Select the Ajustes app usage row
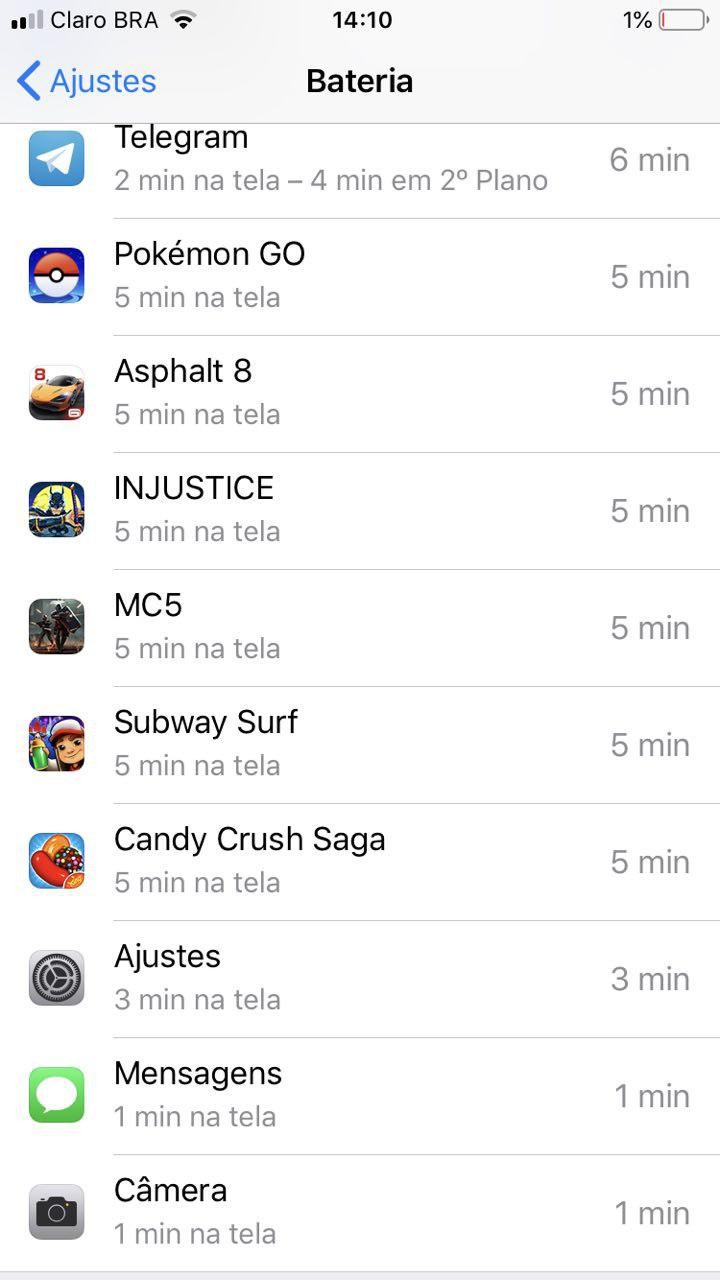This screenshot has height=1280, width=720. (x=360, y=978)
